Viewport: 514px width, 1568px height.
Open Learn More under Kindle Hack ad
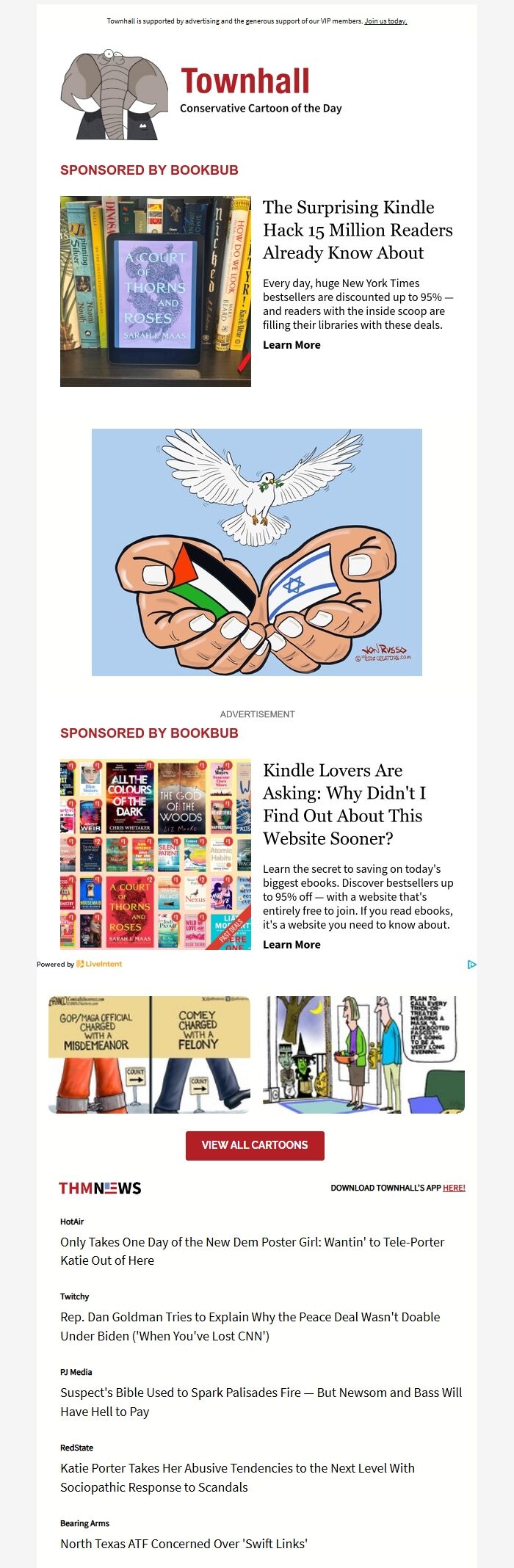292,345
